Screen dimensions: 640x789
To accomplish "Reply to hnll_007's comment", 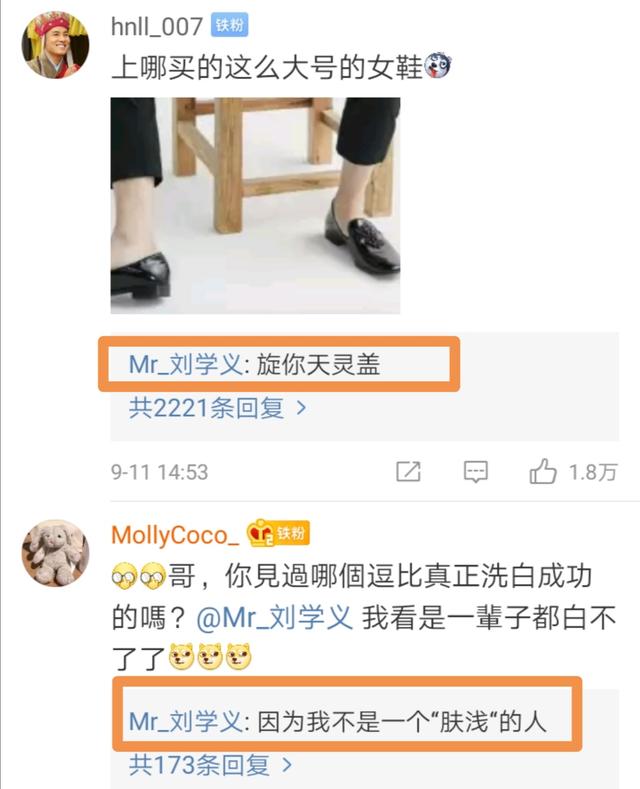I will pyautogui.click(x=477, y=472).
